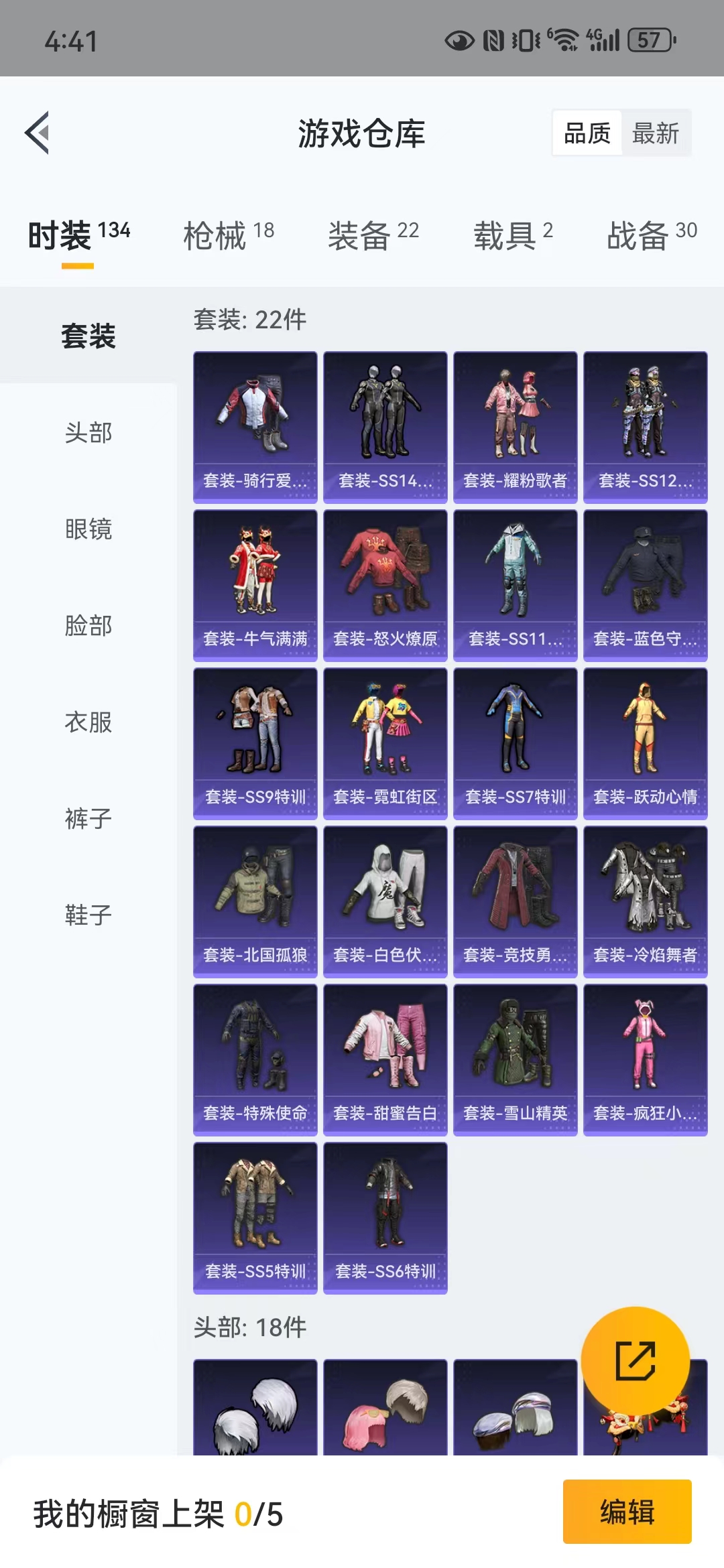Select the 套装-冷焰舞者 item
Image resolution: width=724 pixels, height=1568 pixels.
646,901
